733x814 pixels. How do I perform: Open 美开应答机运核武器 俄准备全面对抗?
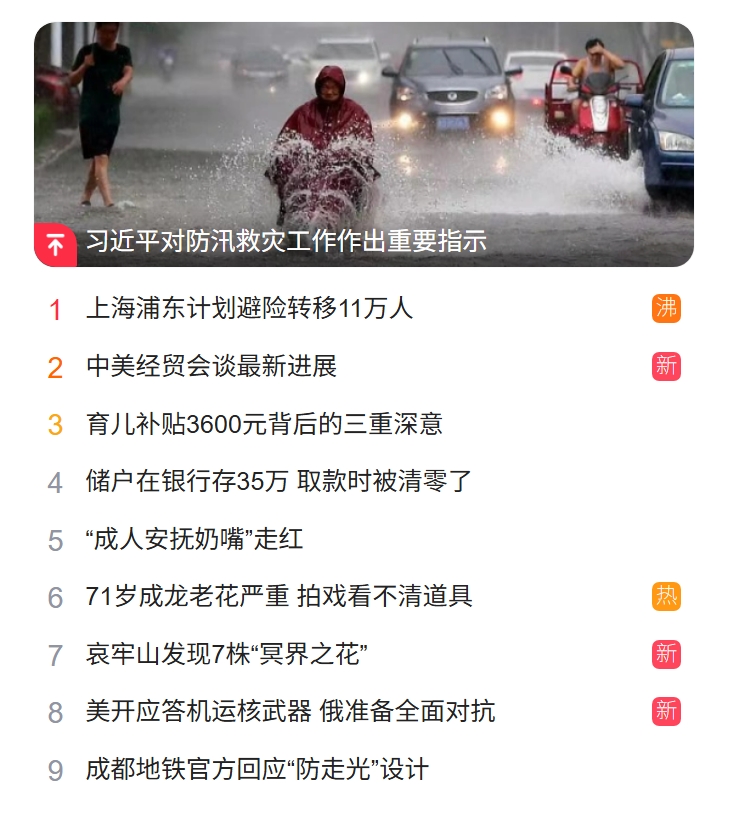coord(290,713)
